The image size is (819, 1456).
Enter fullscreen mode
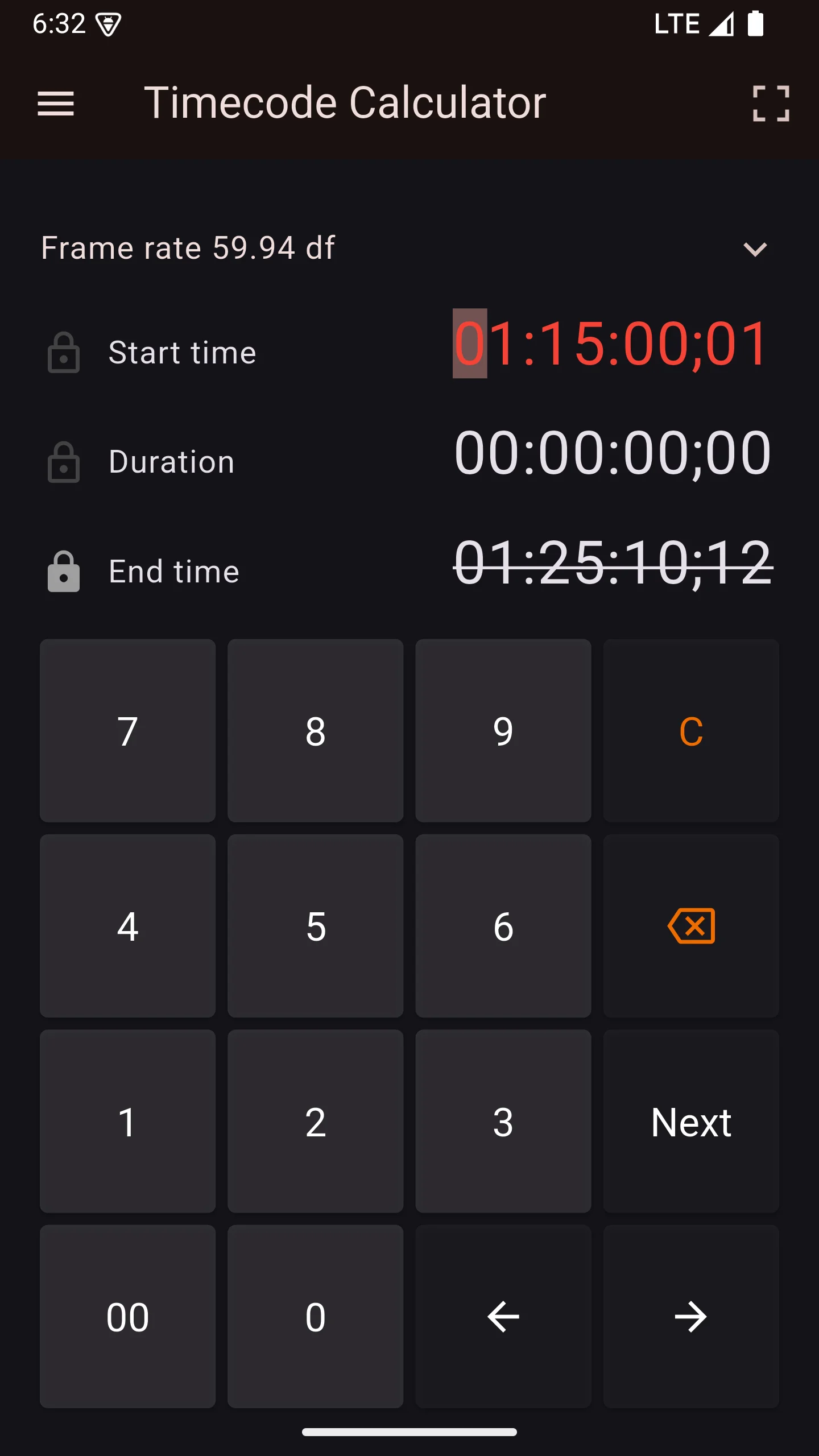click(771, 104)
